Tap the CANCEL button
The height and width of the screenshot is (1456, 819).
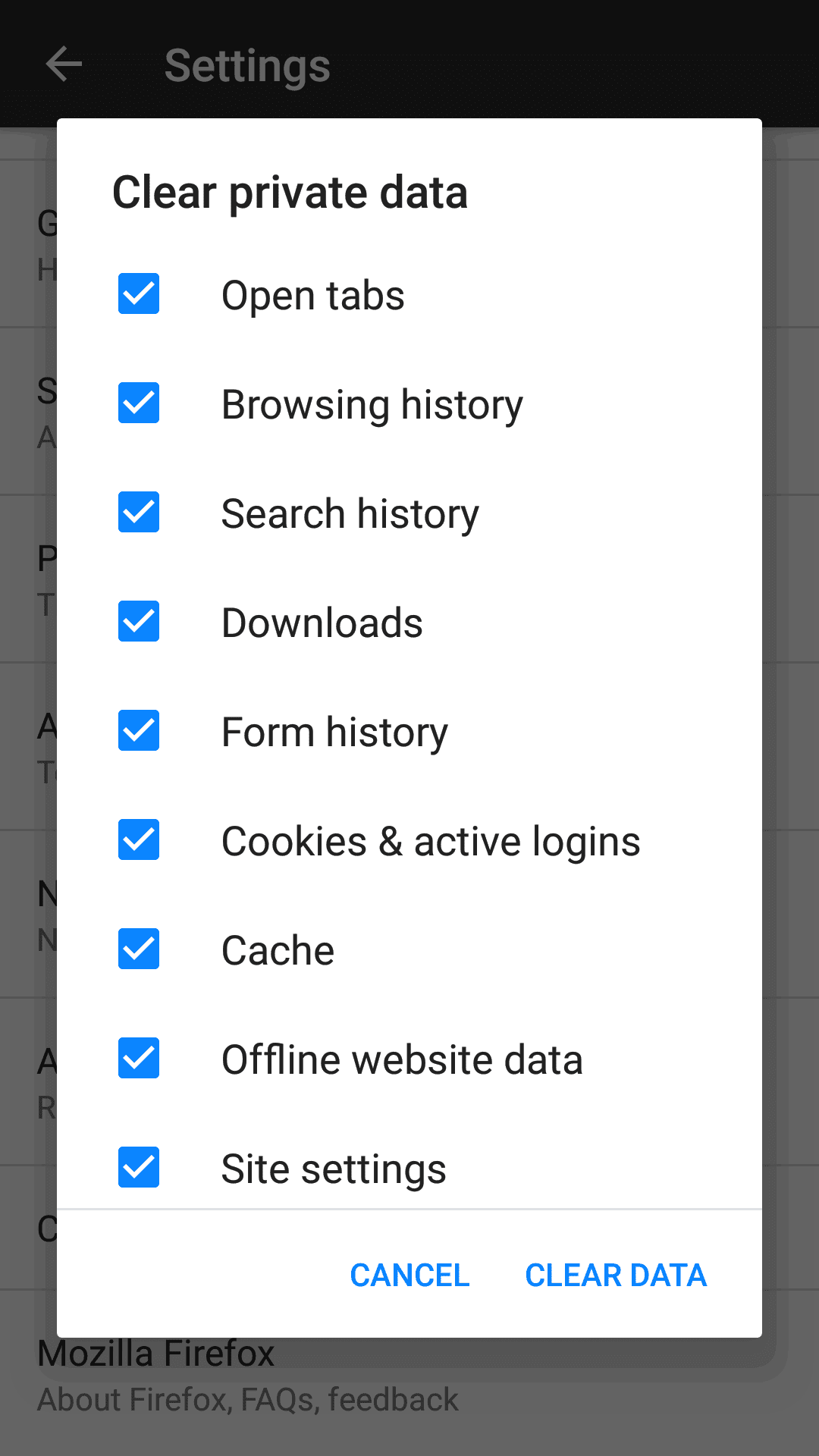coord(409,1276)
